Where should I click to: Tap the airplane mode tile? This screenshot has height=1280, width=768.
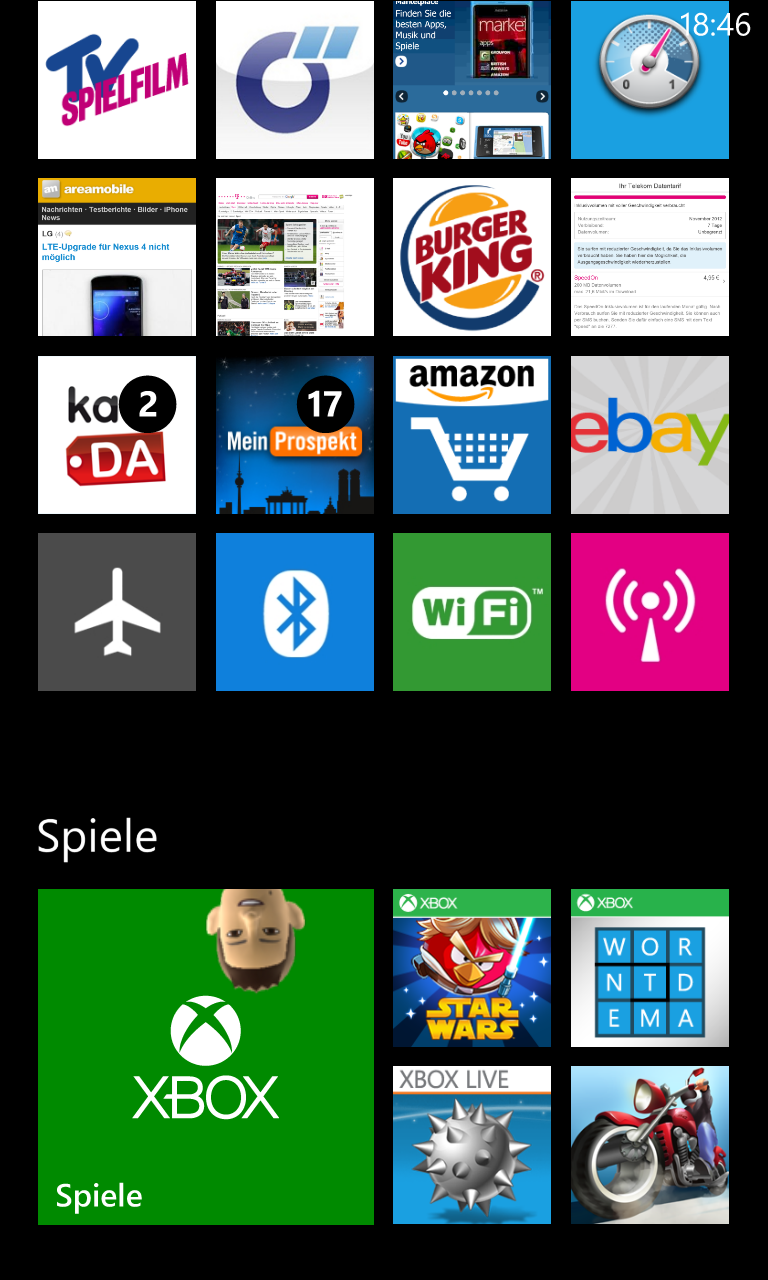(117, 612)
